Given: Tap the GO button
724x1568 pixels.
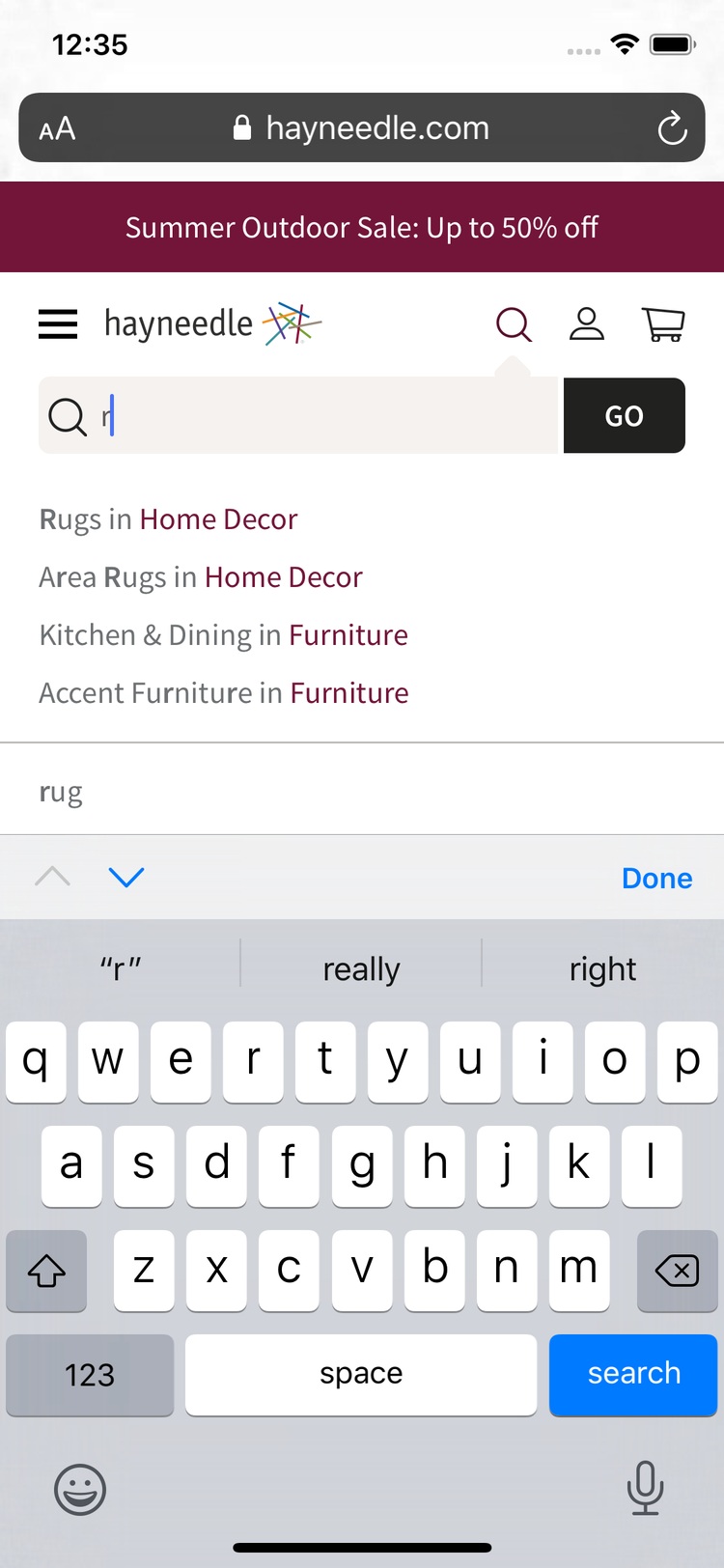Looking at the screenshot, I should coord(624,416).
